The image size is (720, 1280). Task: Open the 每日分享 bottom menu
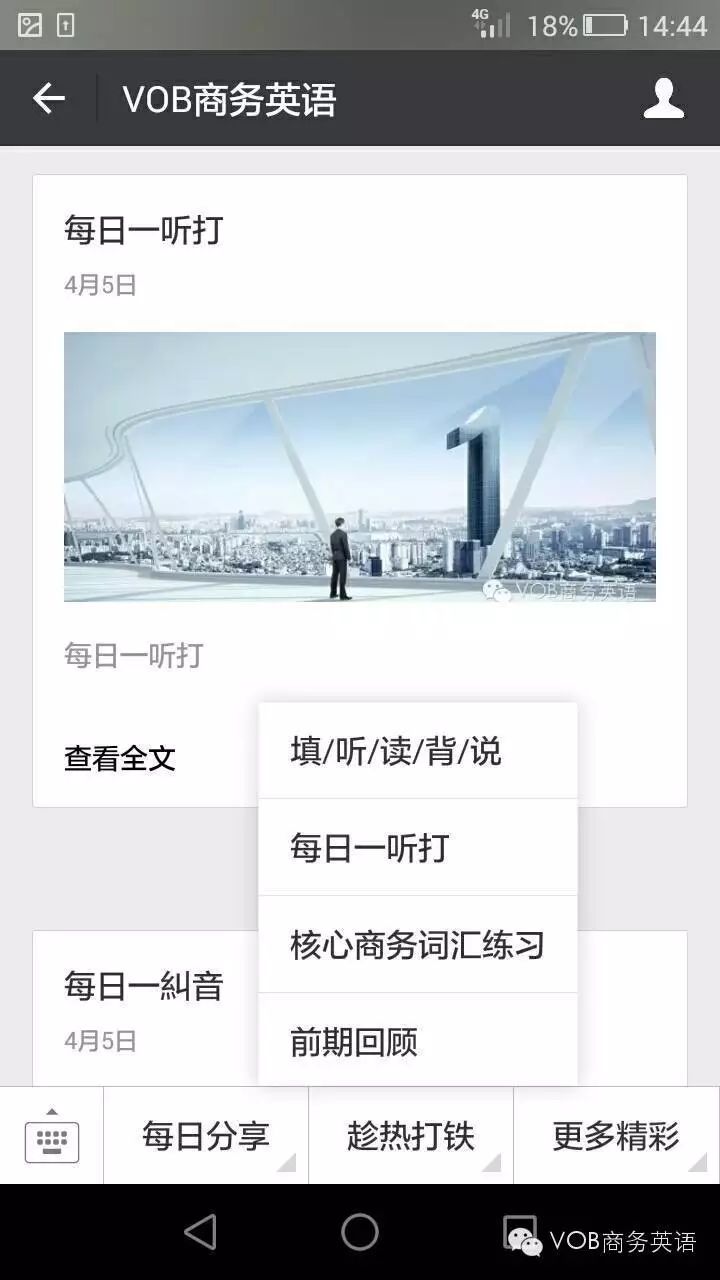[205, 1136]
